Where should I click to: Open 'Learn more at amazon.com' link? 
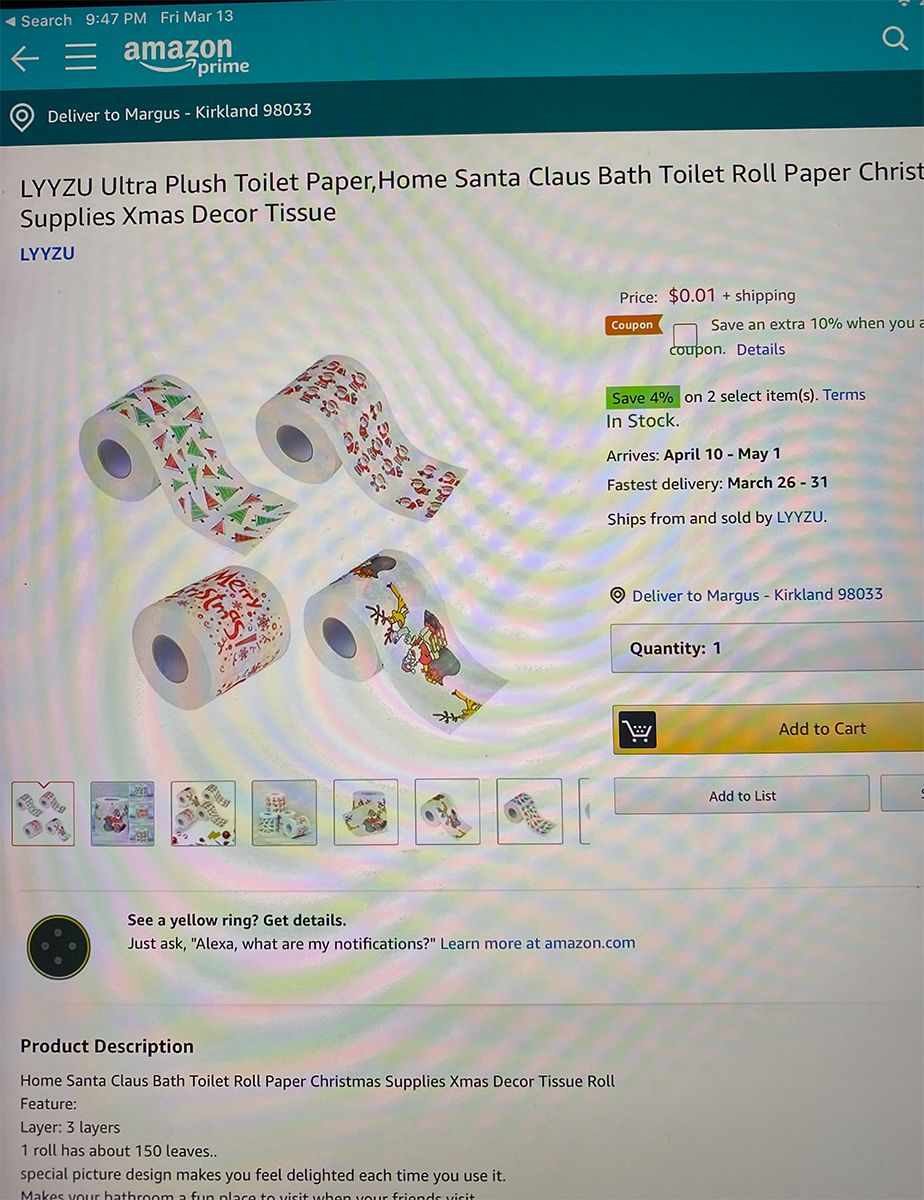pyautogui.click(x=537, y=943)
